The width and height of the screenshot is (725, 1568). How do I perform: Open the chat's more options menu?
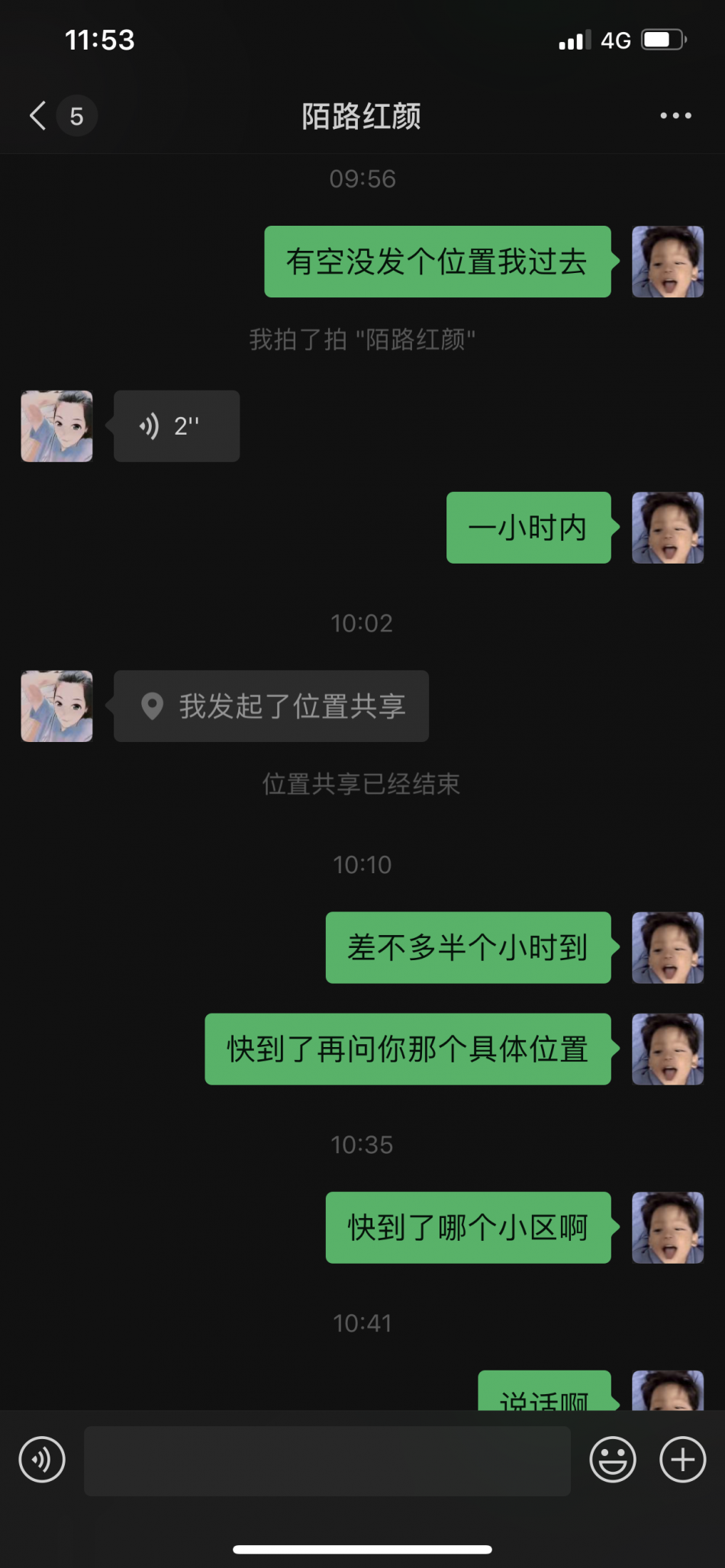click(x=675, y=116)
